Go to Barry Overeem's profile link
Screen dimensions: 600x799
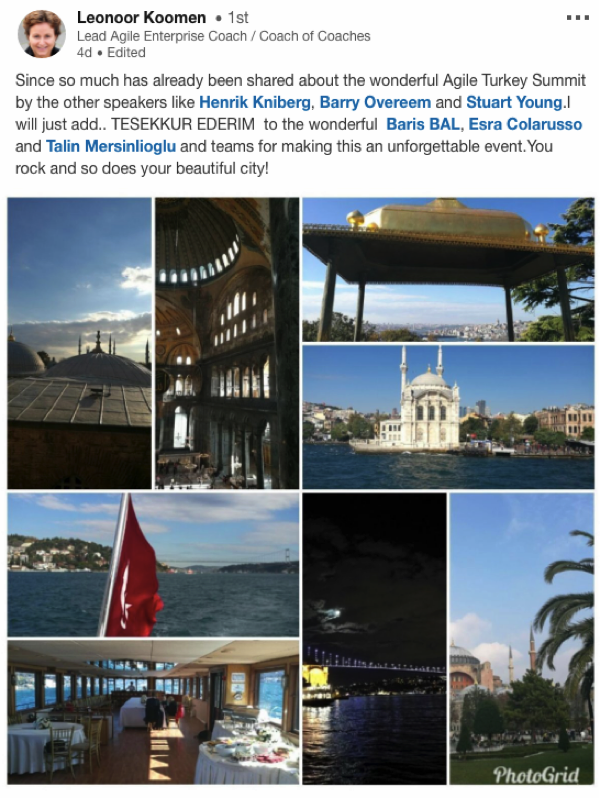tap(375, 102)
